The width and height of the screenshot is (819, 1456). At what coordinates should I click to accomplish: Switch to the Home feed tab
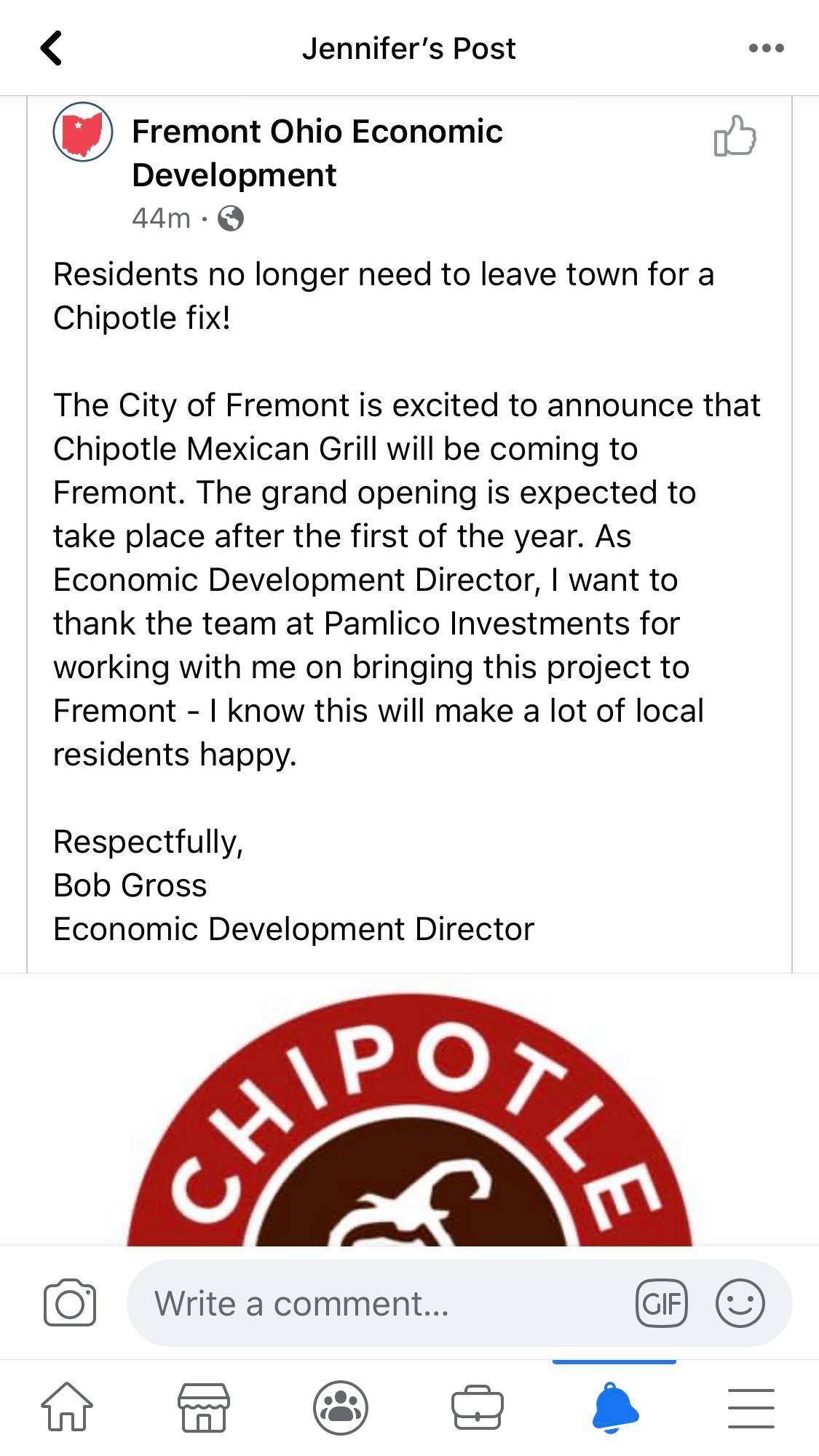tap(67, 1408)
